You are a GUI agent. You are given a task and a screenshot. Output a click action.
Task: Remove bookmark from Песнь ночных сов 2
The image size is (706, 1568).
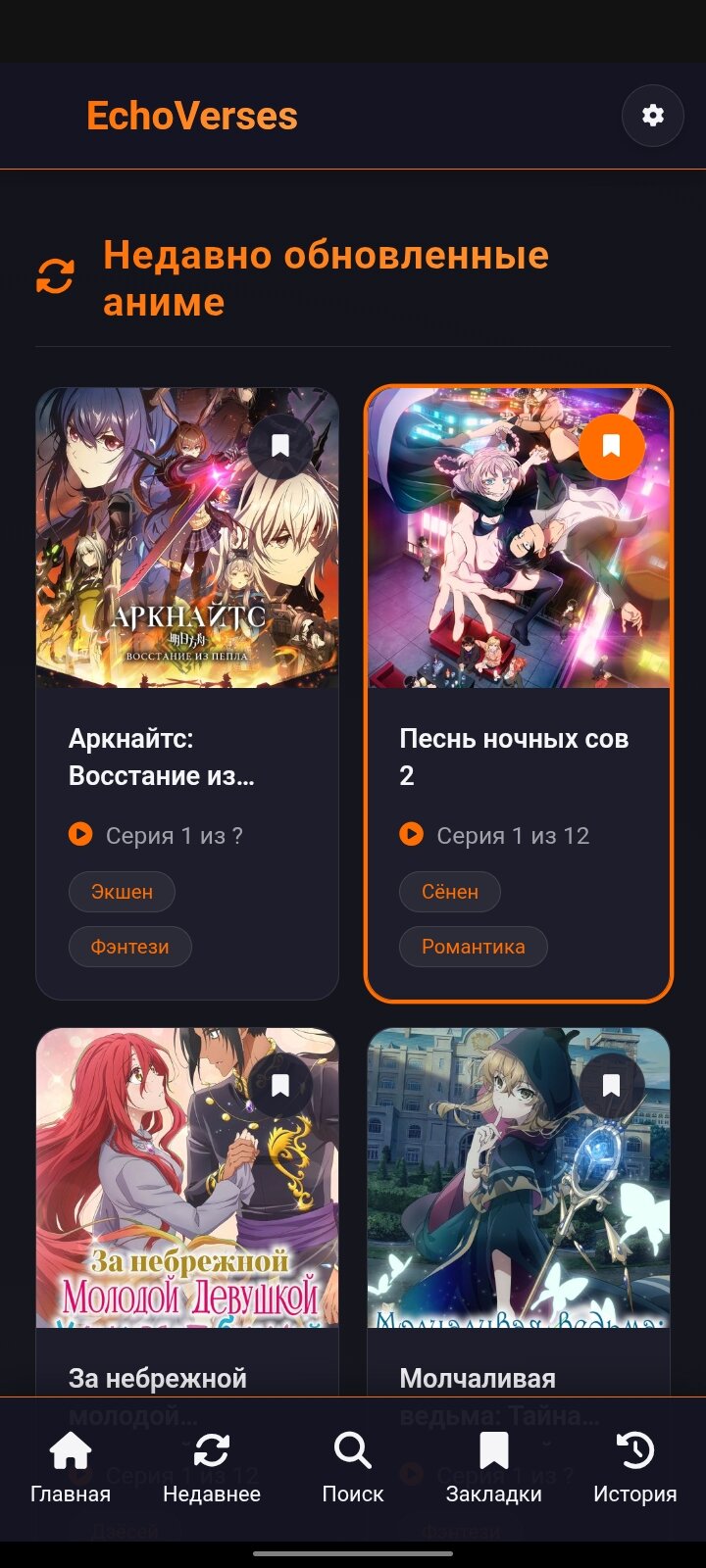(611, 446)
